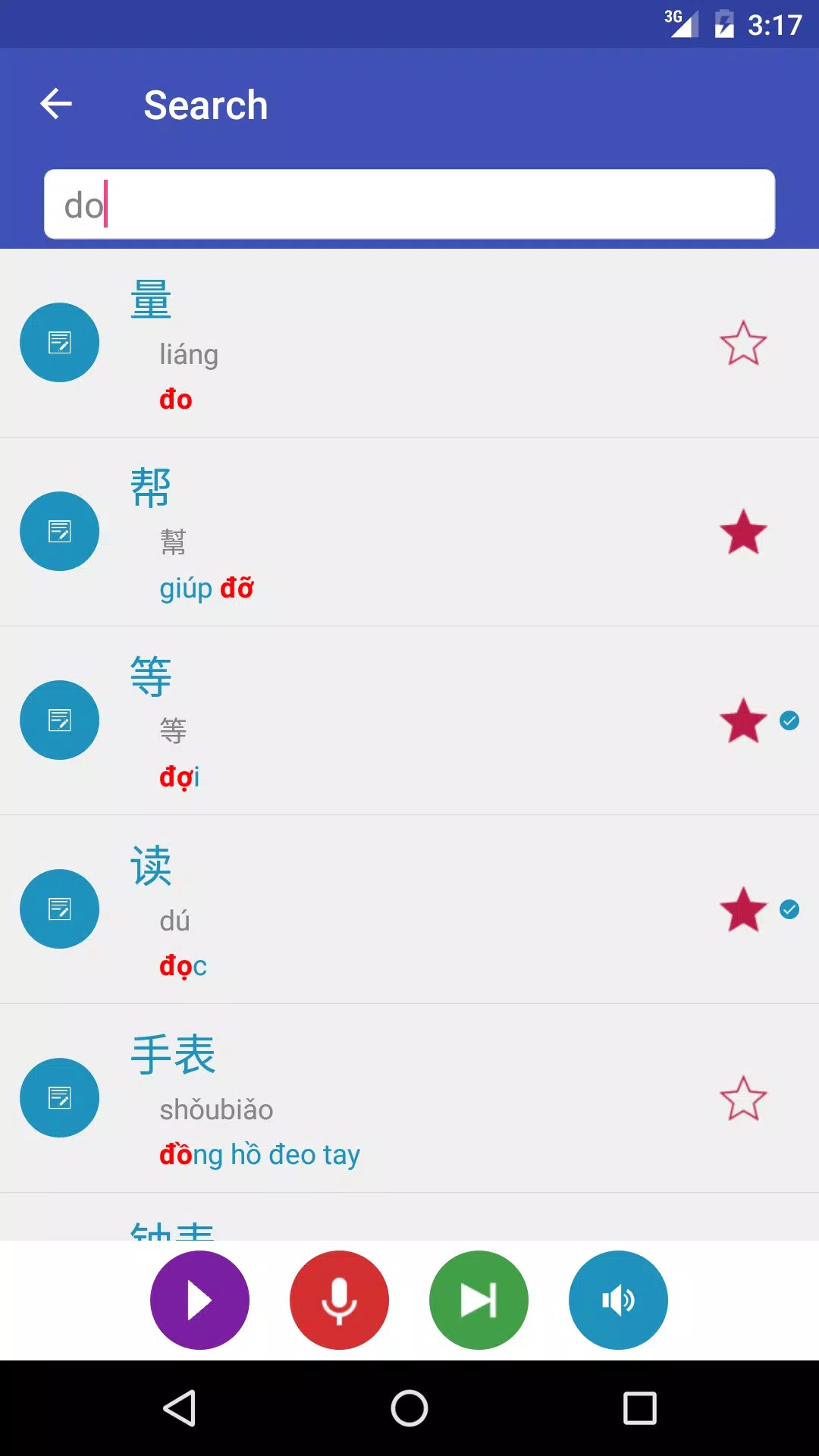Favorite the 手表 shǒubiǎo entry
The width and height of the screenshot is (819, 1456).
tap(743, 1098)
